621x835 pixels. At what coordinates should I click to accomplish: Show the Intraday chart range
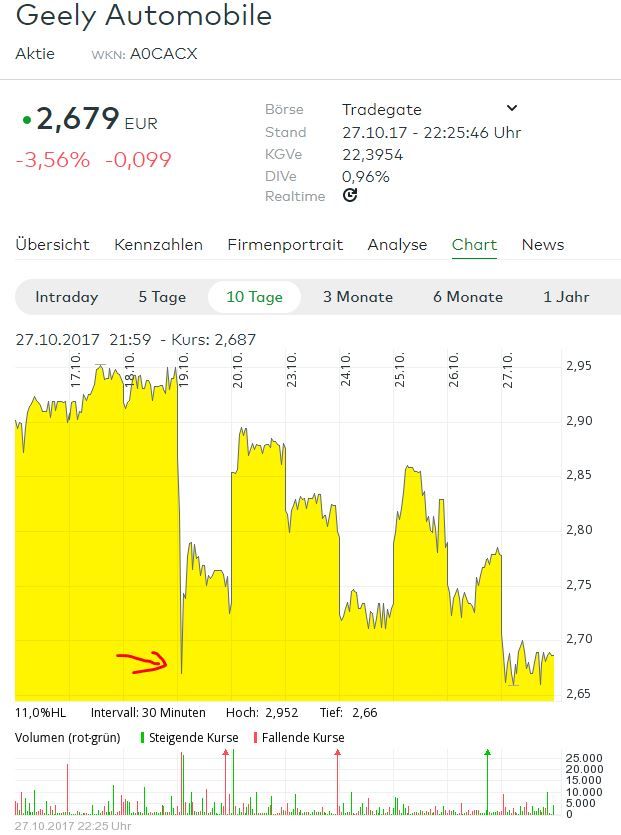67,297
